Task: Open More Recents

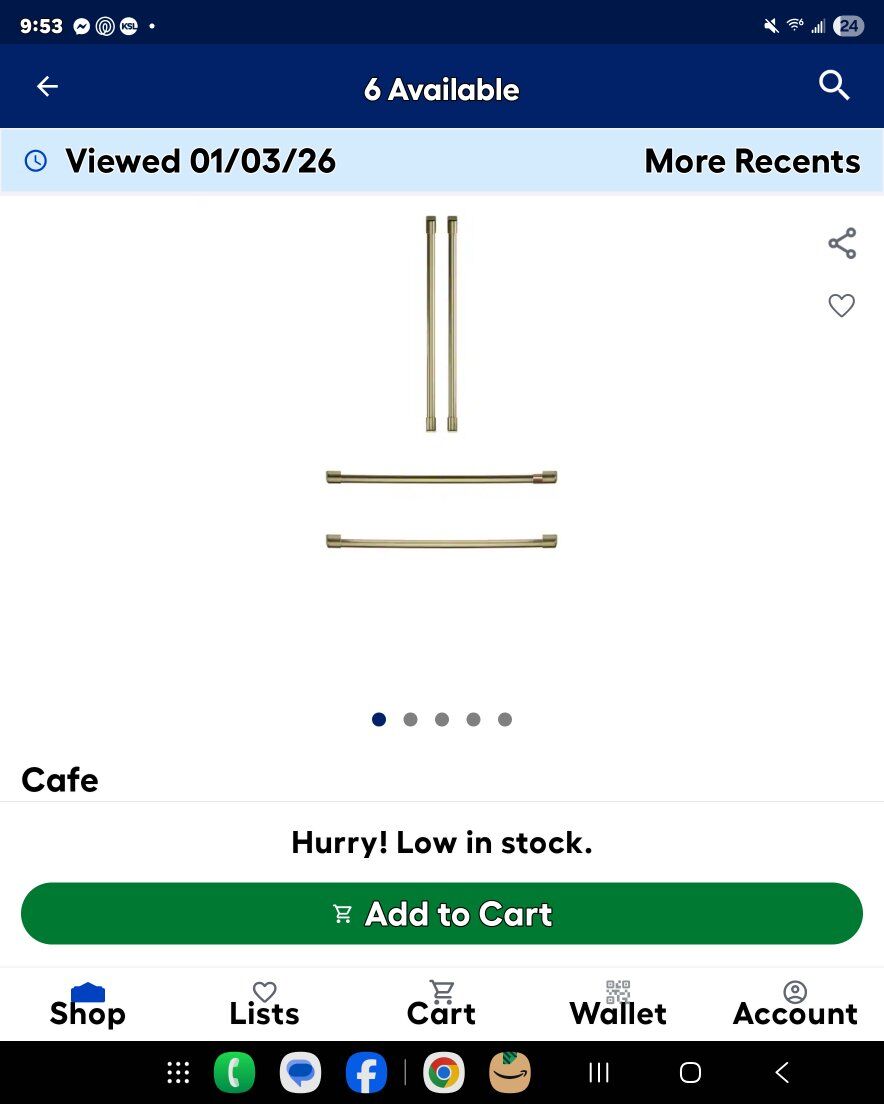Action: point(752,160)
